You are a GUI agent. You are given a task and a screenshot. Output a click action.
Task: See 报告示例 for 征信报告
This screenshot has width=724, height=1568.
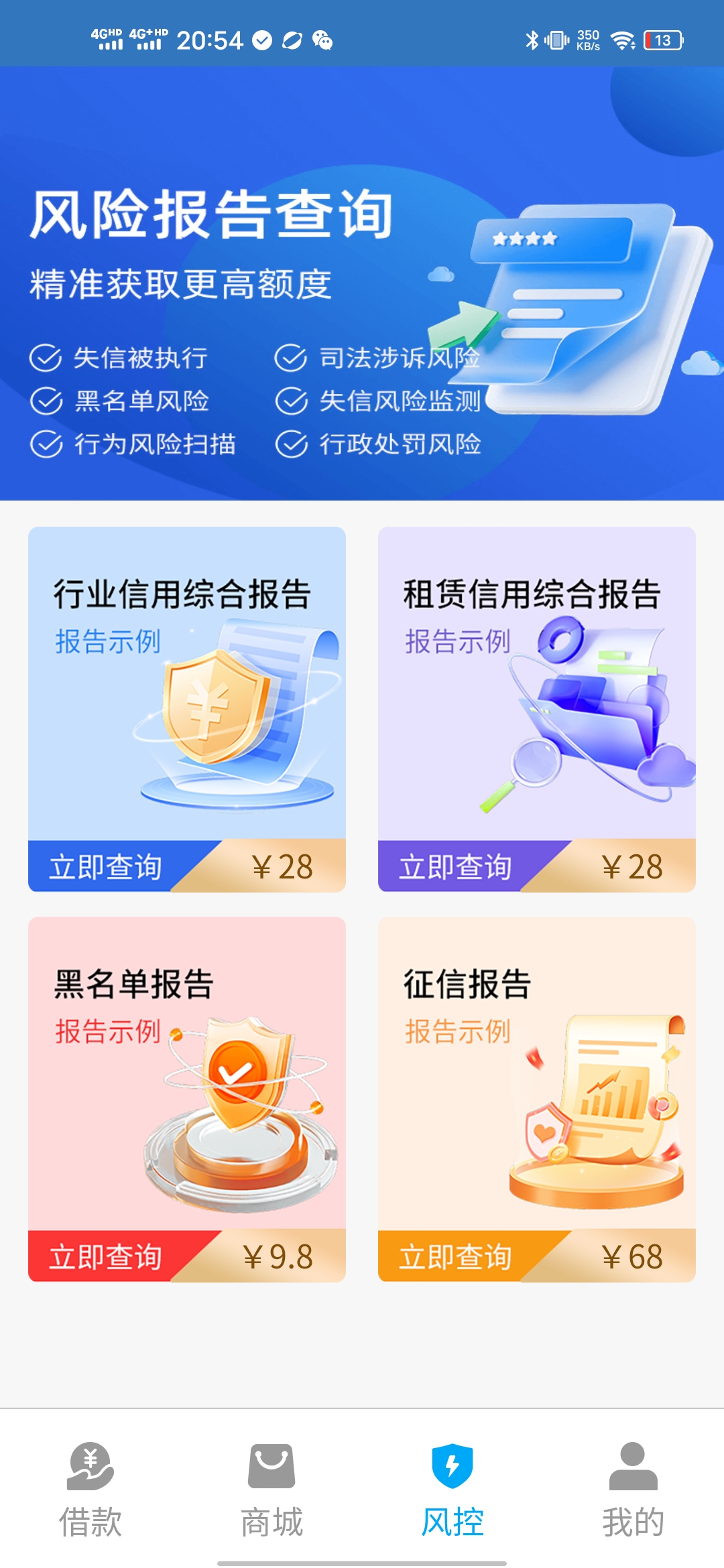(x=458, y=1031)
